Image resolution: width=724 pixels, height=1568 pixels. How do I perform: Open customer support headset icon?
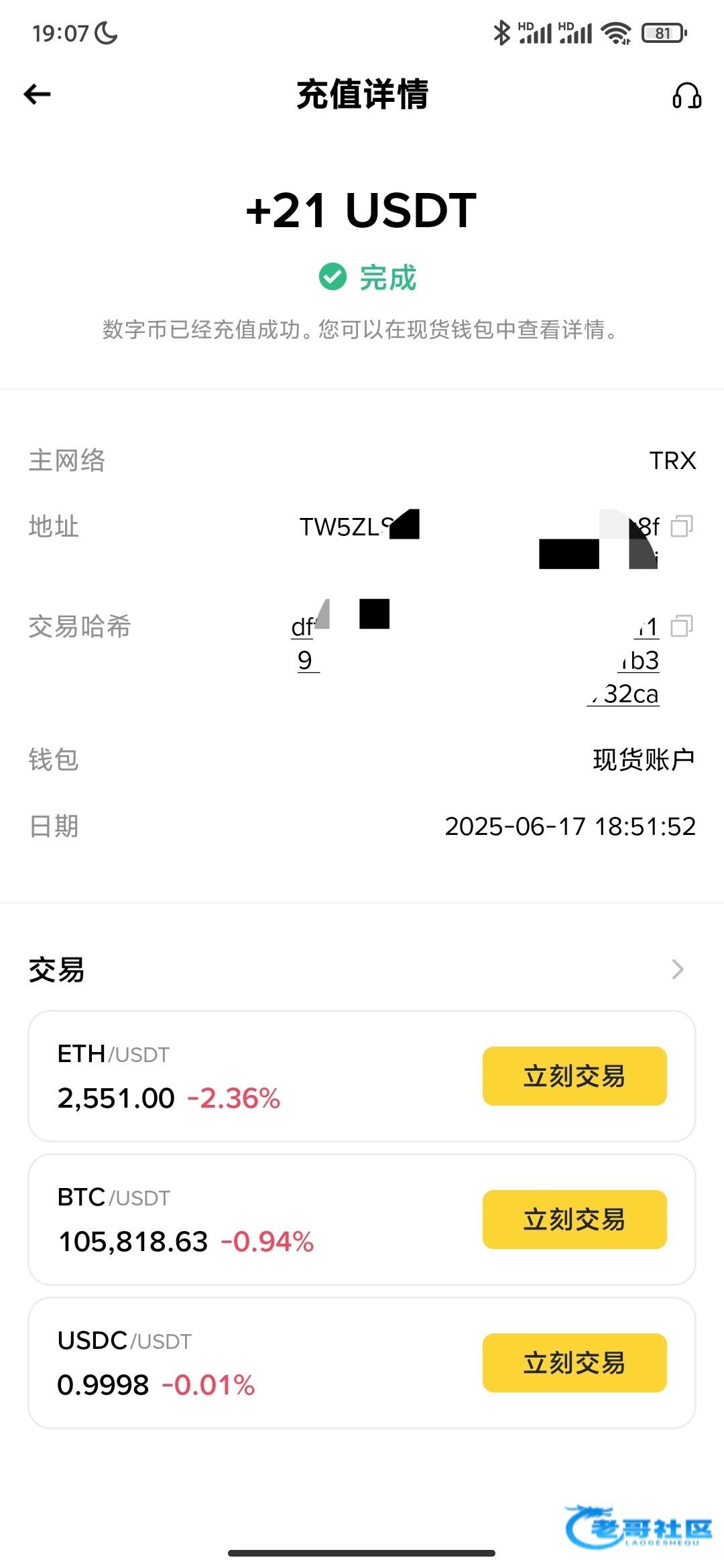click(686, 95)
